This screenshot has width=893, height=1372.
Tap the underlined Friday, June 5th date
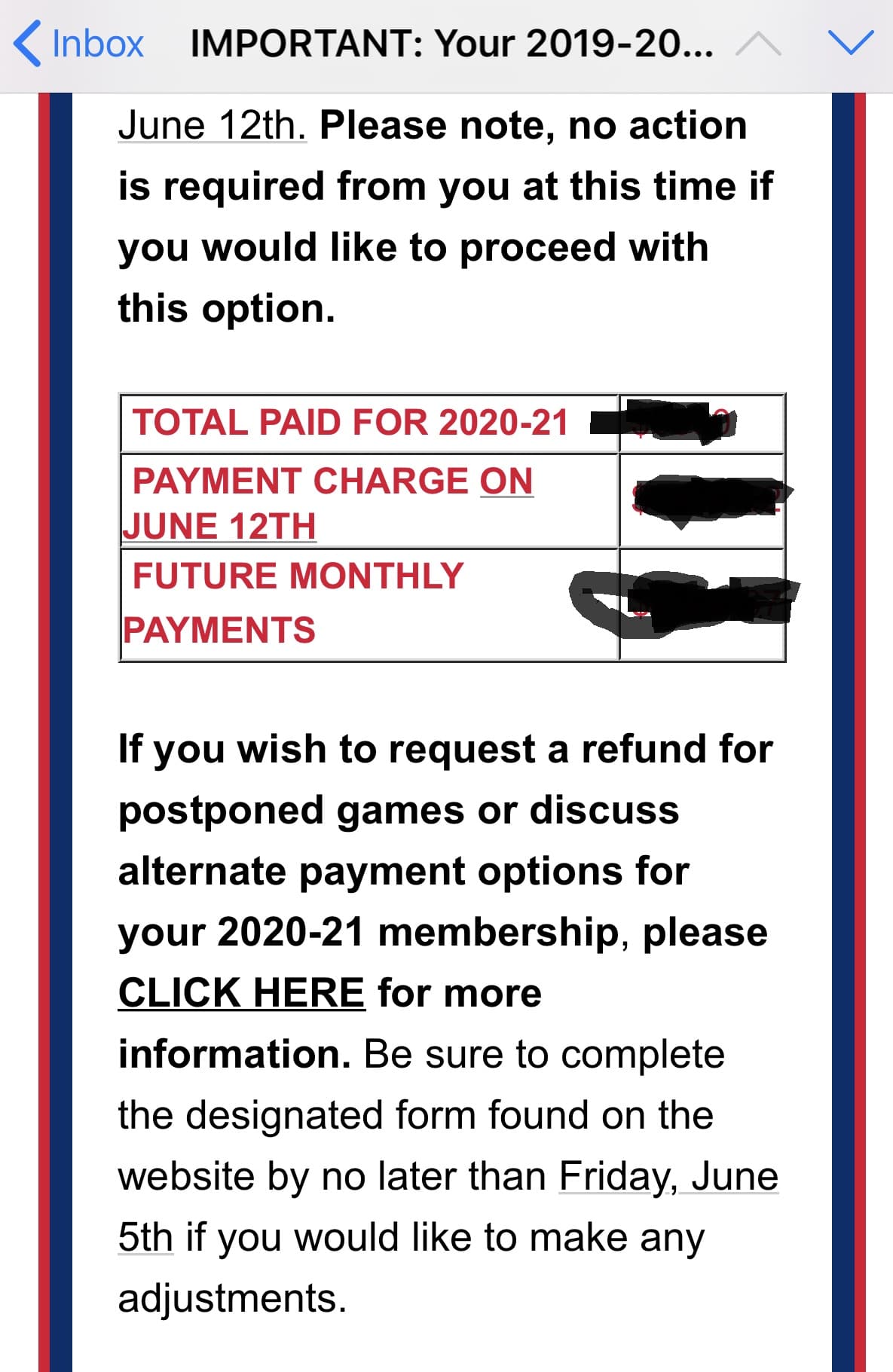[668, 1177]
